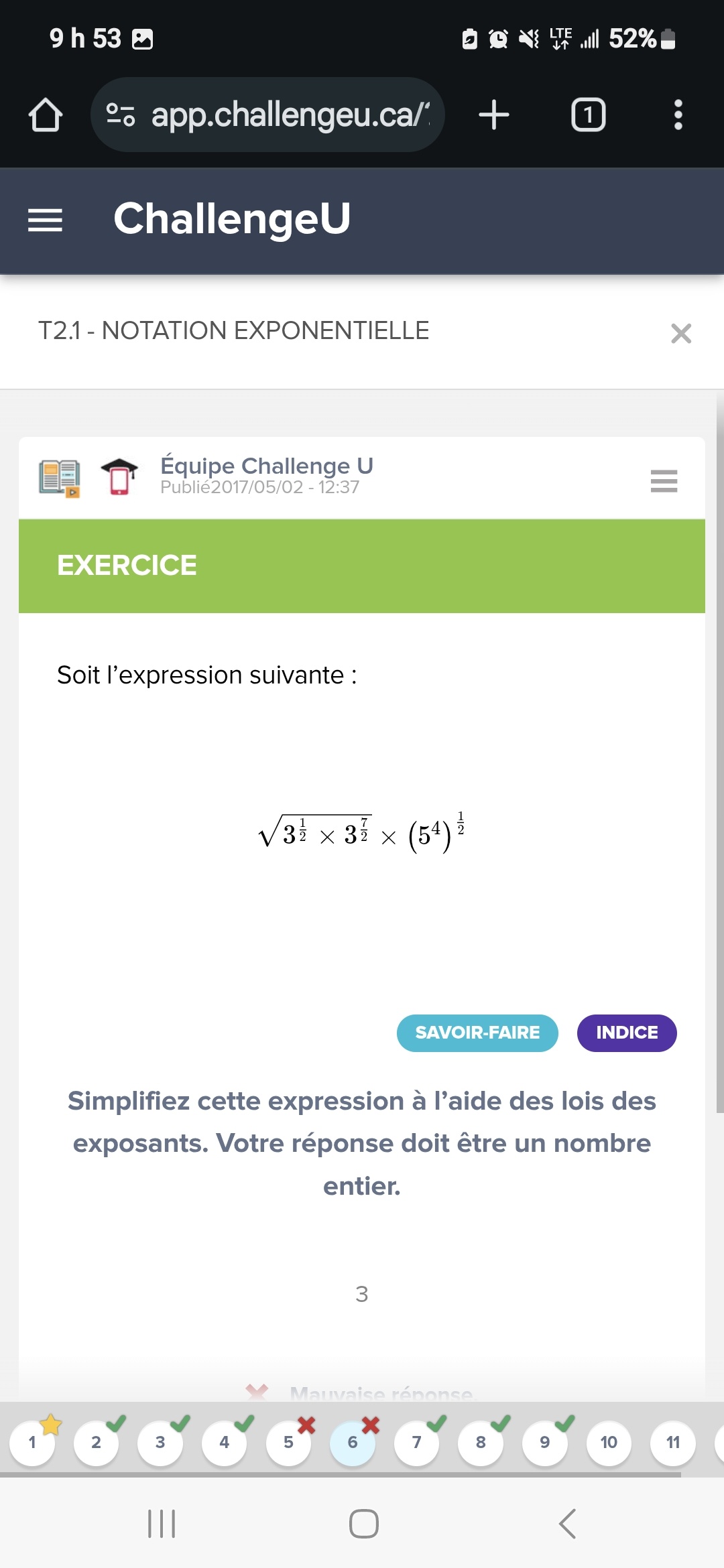Close the T2.1 Notation Exponentielle lesson
This screenshot has height=1568, width=724.
click(680, 333)
